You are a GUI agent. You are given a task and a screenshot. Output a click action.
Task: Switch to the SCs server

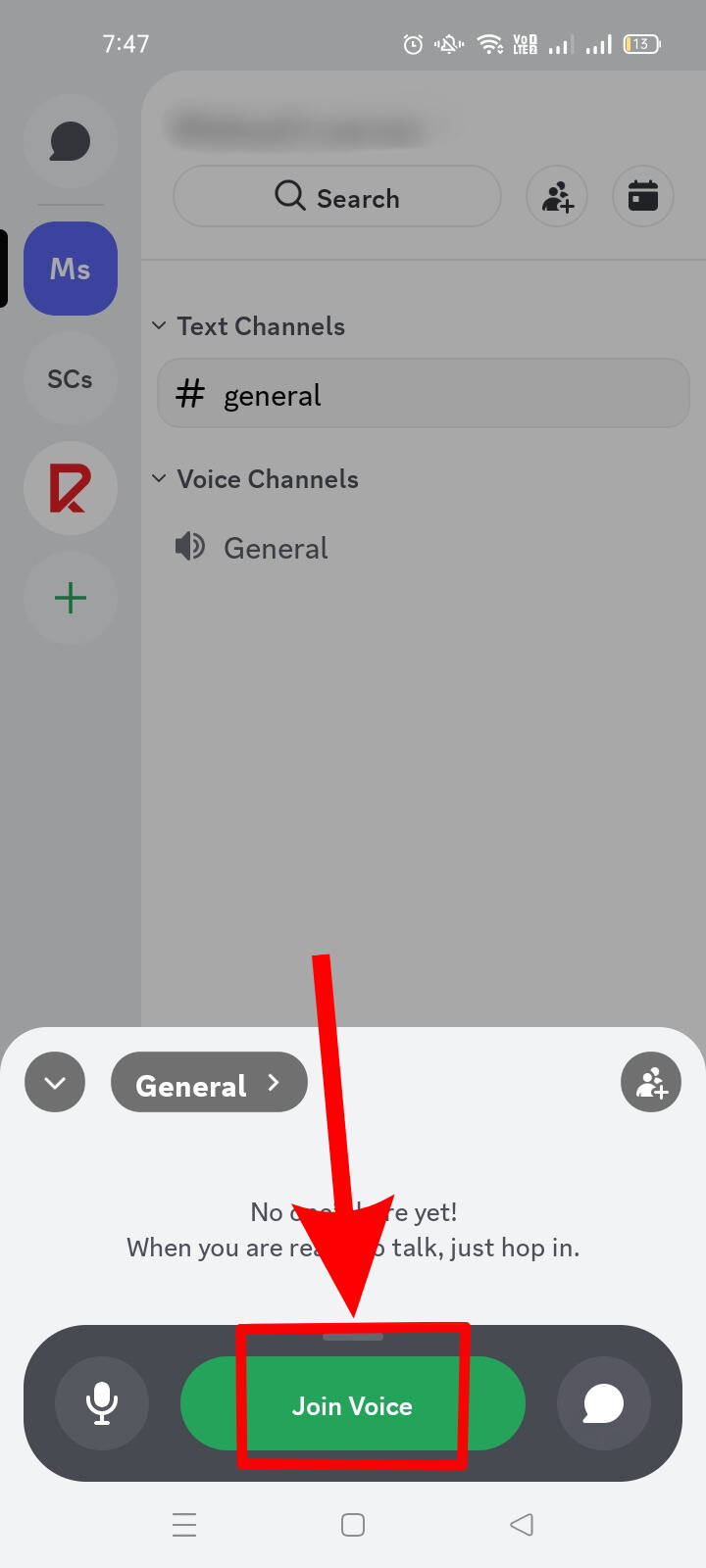pyautogui.click(x=71, y=379)
